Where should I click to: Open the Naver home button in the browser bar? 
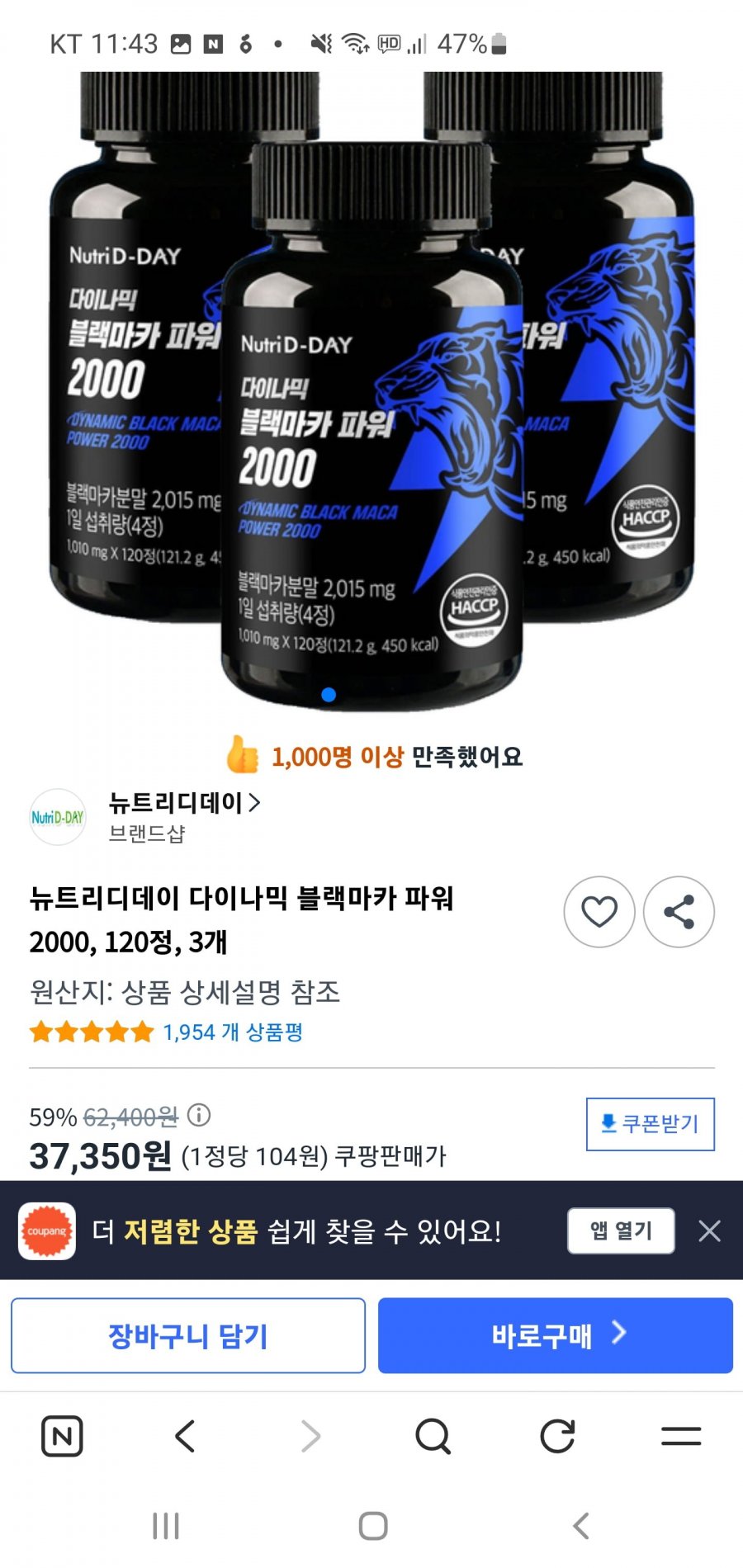(63, 1437)
